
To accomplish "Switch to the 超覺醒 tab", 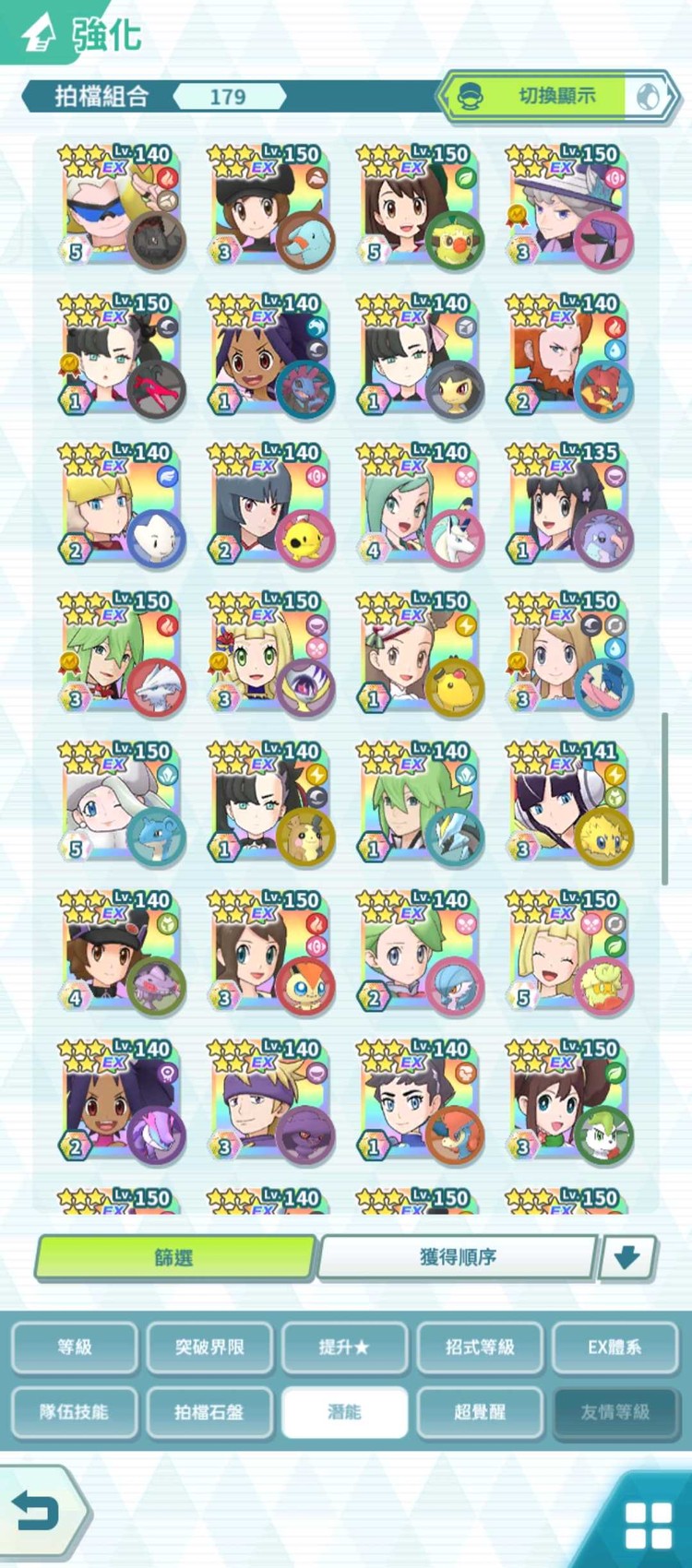I will [x=480, y=1411].
